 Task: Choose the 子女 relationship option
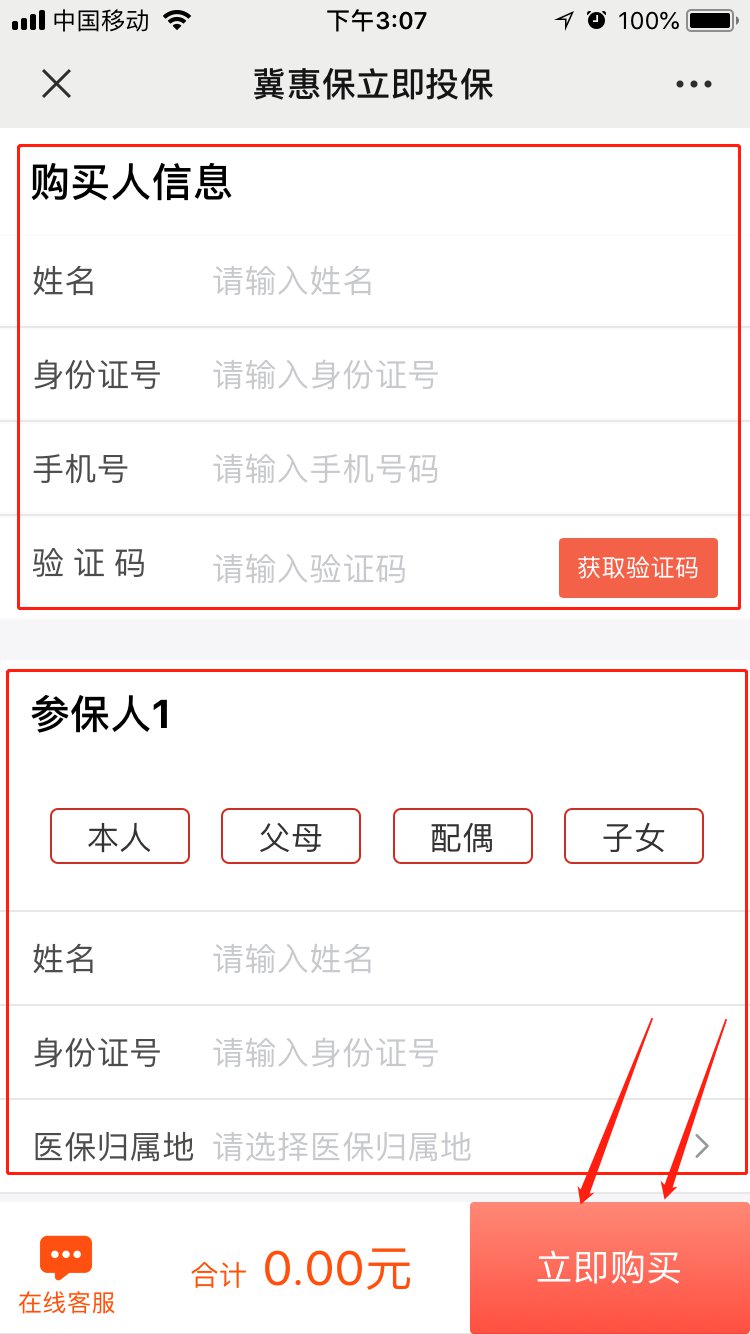634,836
